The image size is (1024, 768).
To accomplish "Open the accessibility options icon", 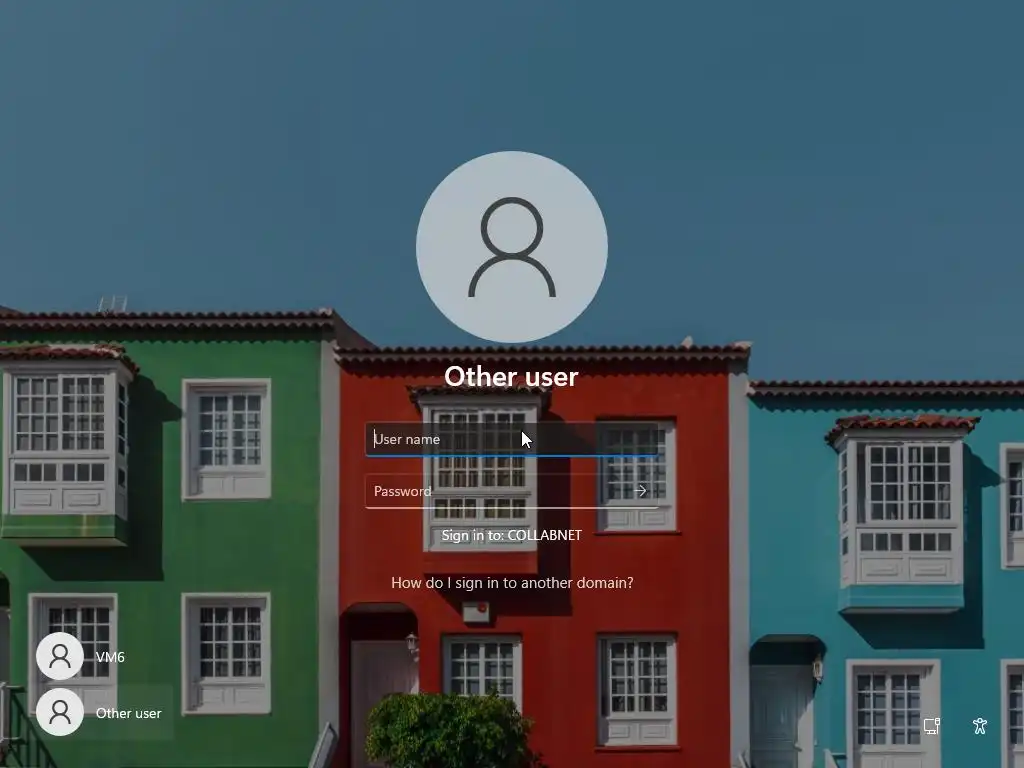I will (x=980, y=726).
